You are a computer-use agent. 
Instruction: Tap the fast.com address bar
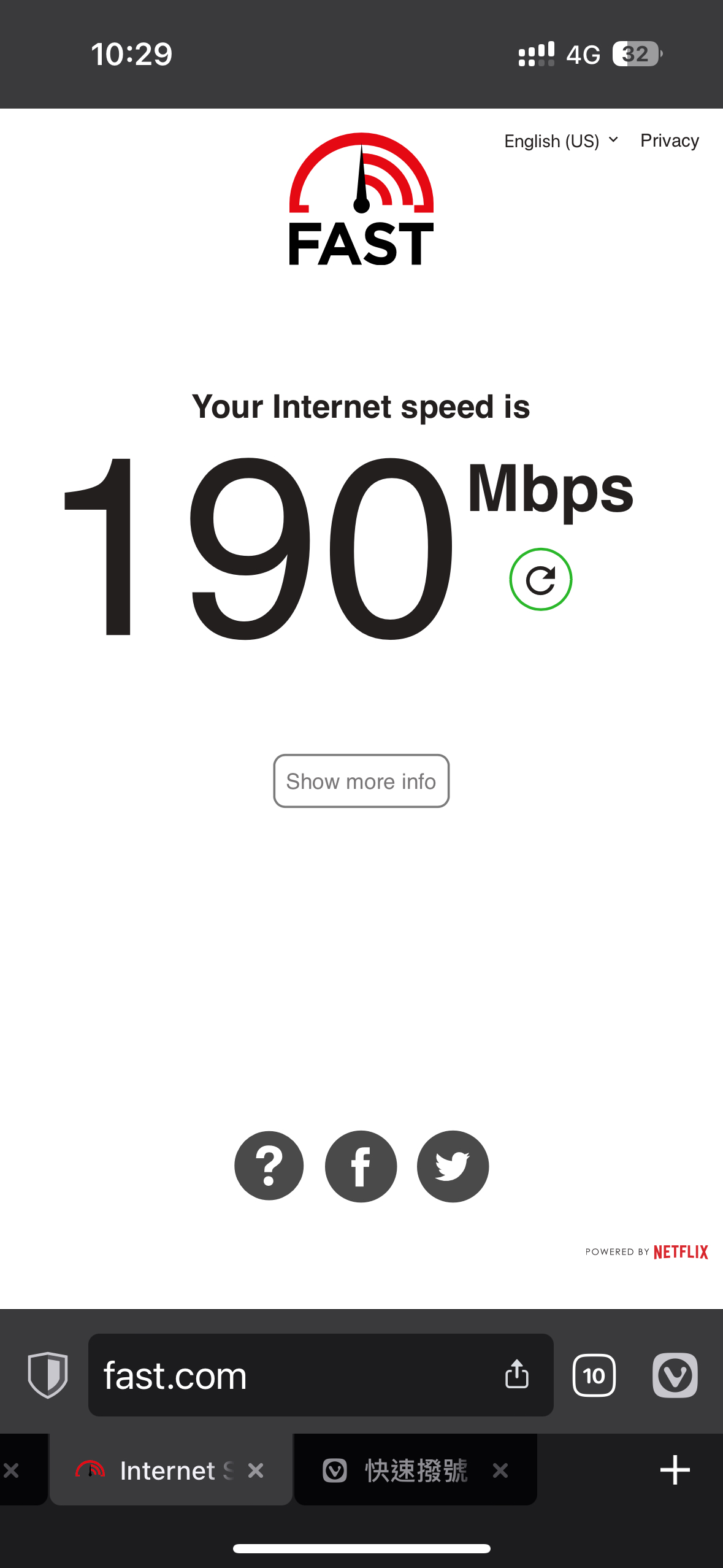click(x=294, y=1375)
